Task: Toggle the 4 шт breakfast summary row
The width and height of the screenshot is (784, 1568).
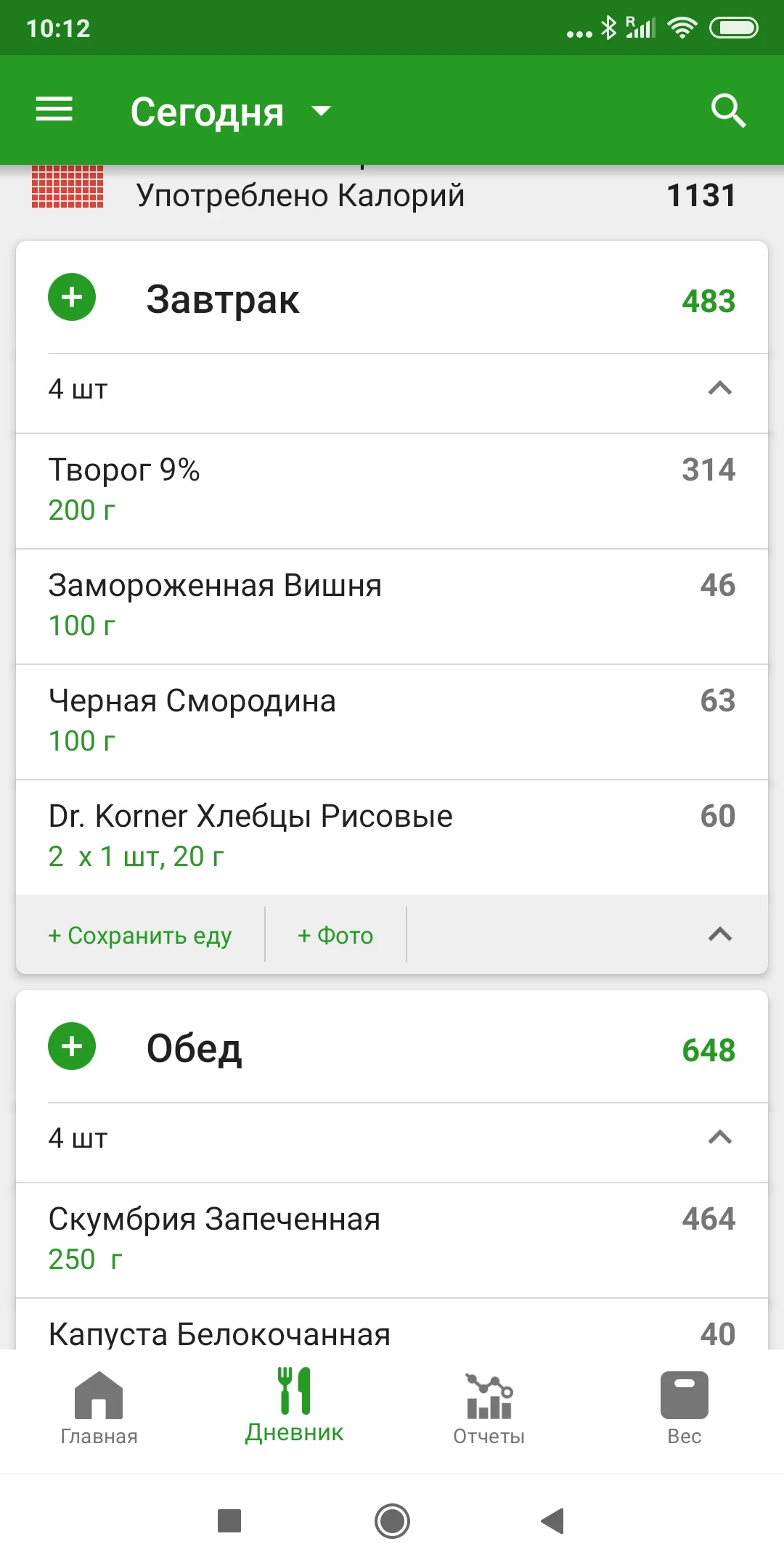Action: tap(392, 390)
